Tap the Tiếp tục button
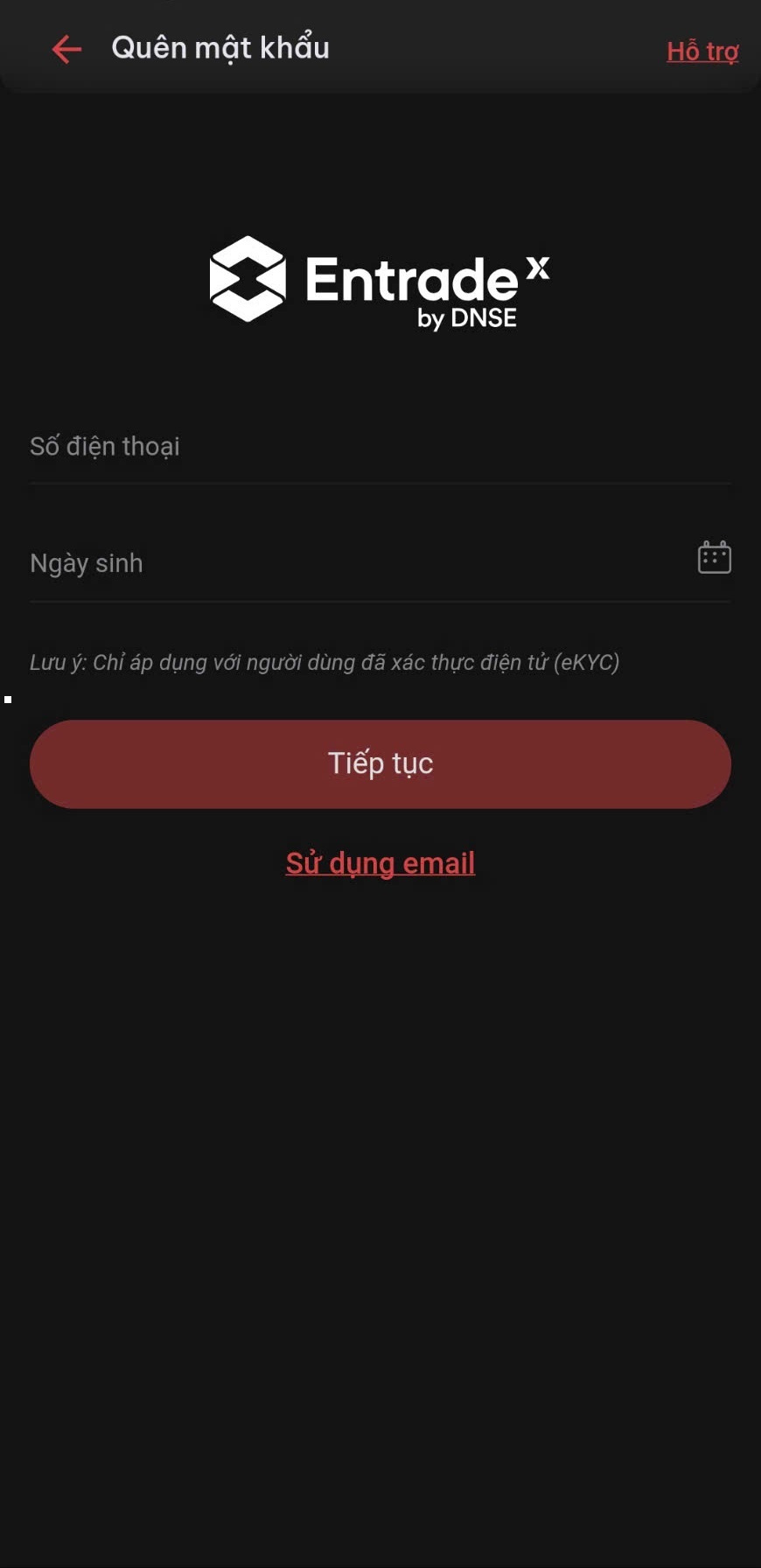Image resolution: width=761 pixels, height=1568 pixels. 380,763
